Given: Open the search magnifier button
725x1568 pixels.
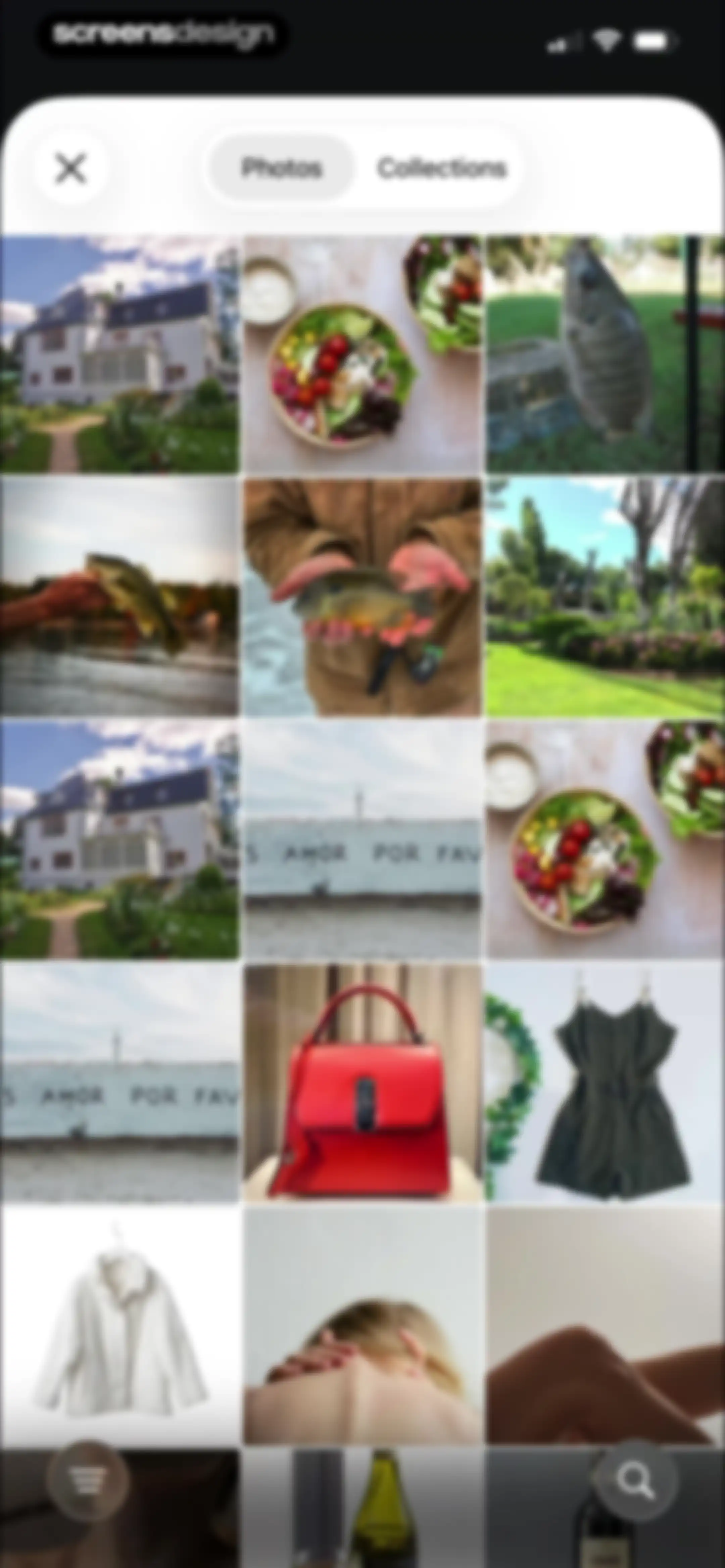Looking at the screenshot, I should coord(635,1480).
